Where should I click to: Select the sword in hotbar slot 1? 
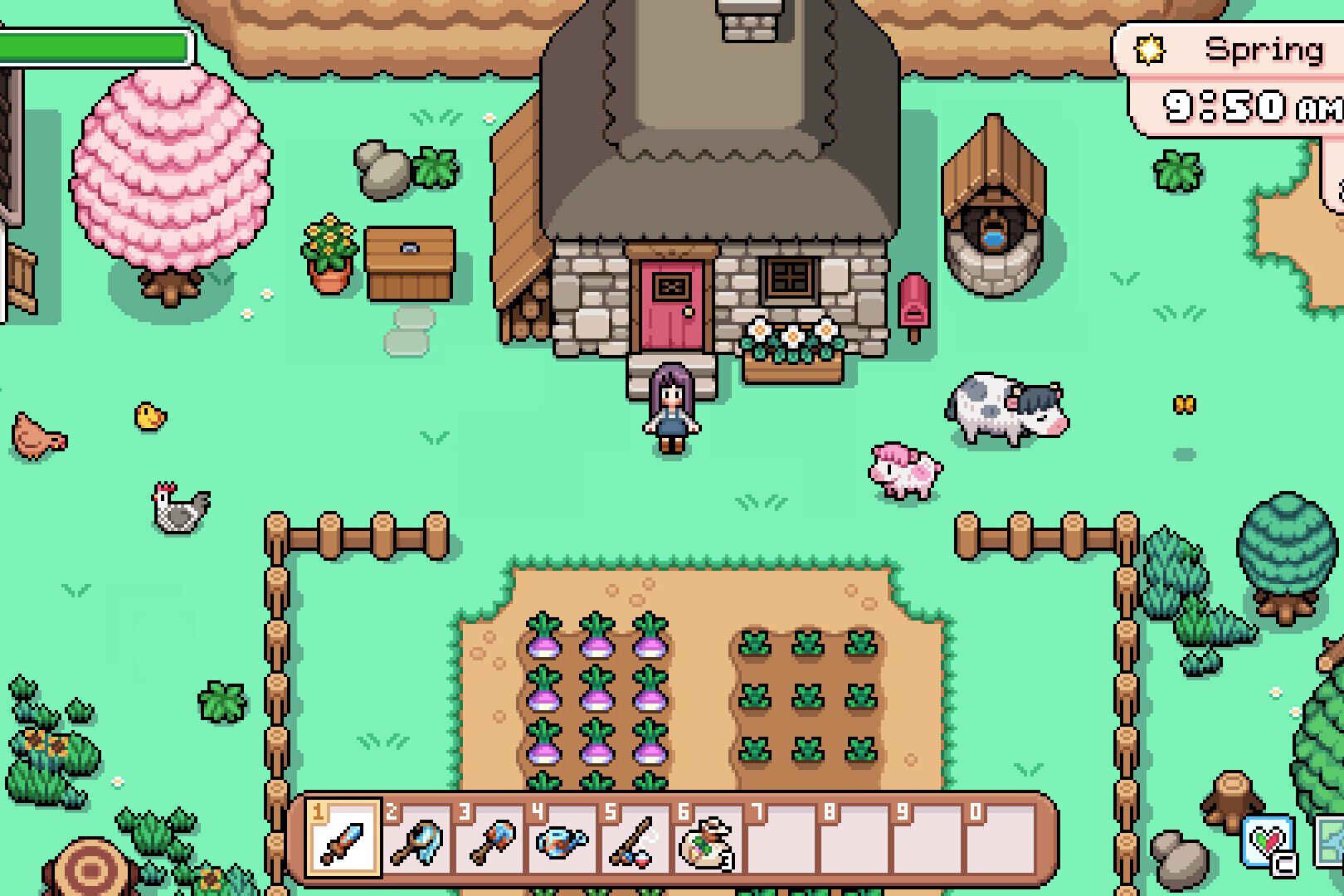tap(343, 838)
